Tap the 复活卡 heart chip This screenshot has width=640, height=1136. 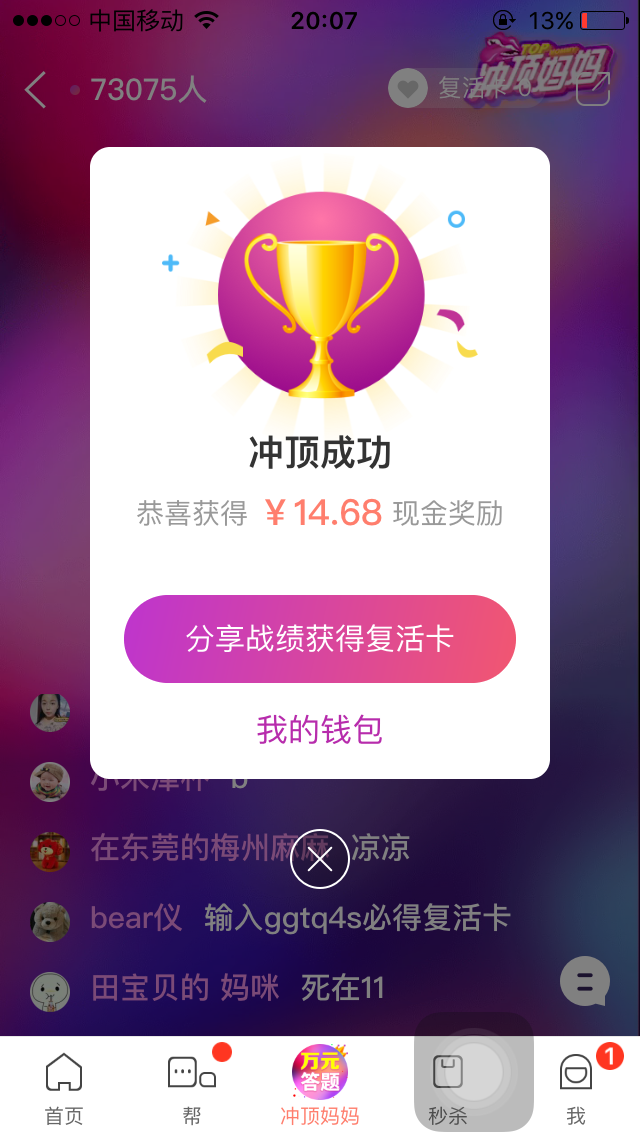(464, 88)
